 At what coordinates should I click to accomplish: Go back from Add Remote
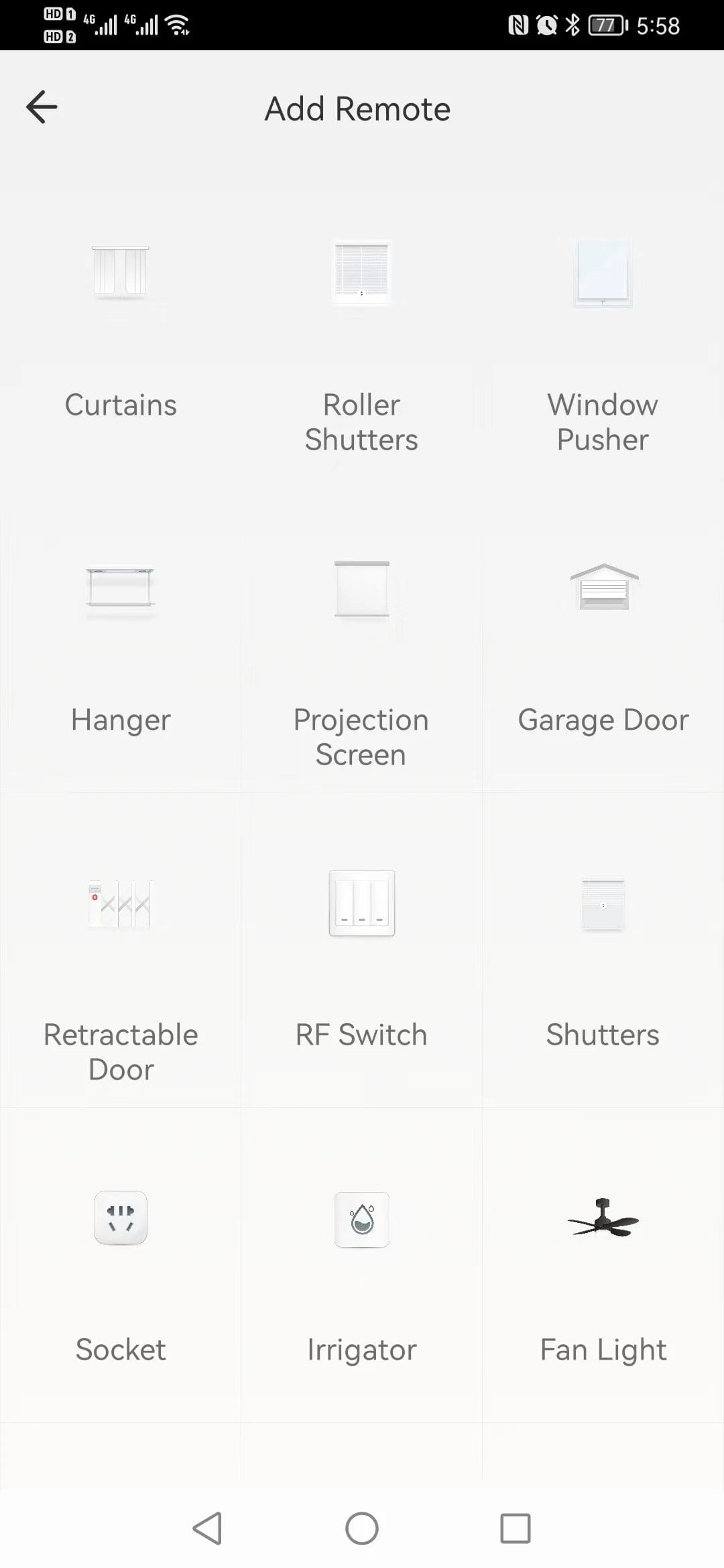pyautogui.click(x=42, y=107)
